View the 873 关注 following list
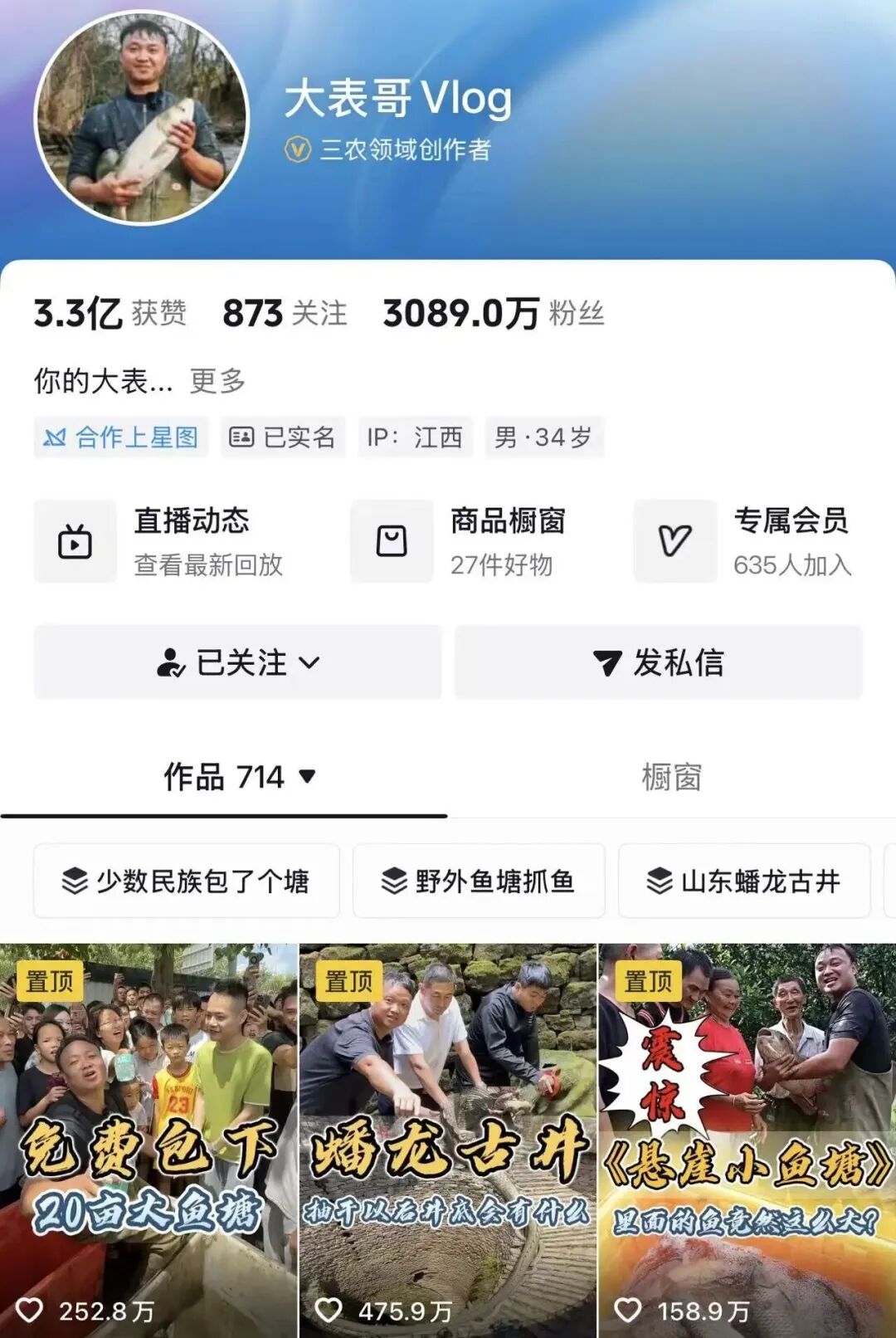Image resolution: width=896 pixels, height=1338 pixels. [285, 314]
